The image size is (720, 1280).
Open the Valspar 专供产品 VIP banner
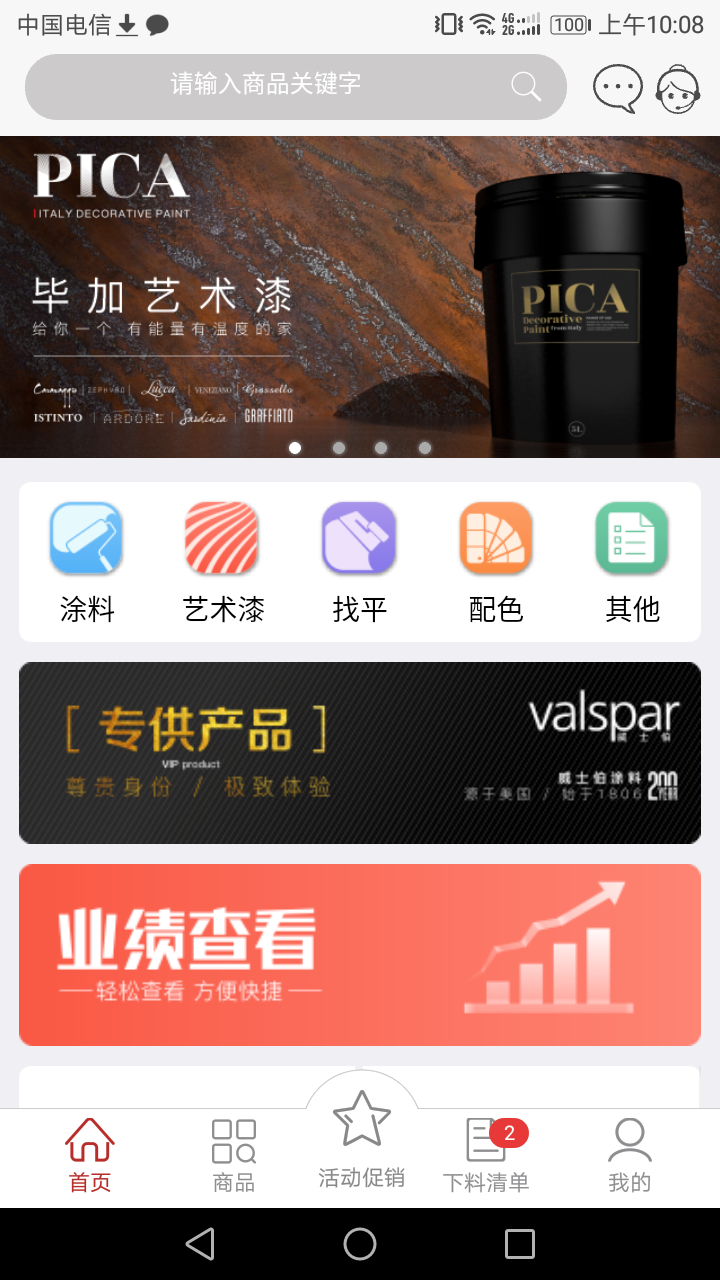point(360,752)
